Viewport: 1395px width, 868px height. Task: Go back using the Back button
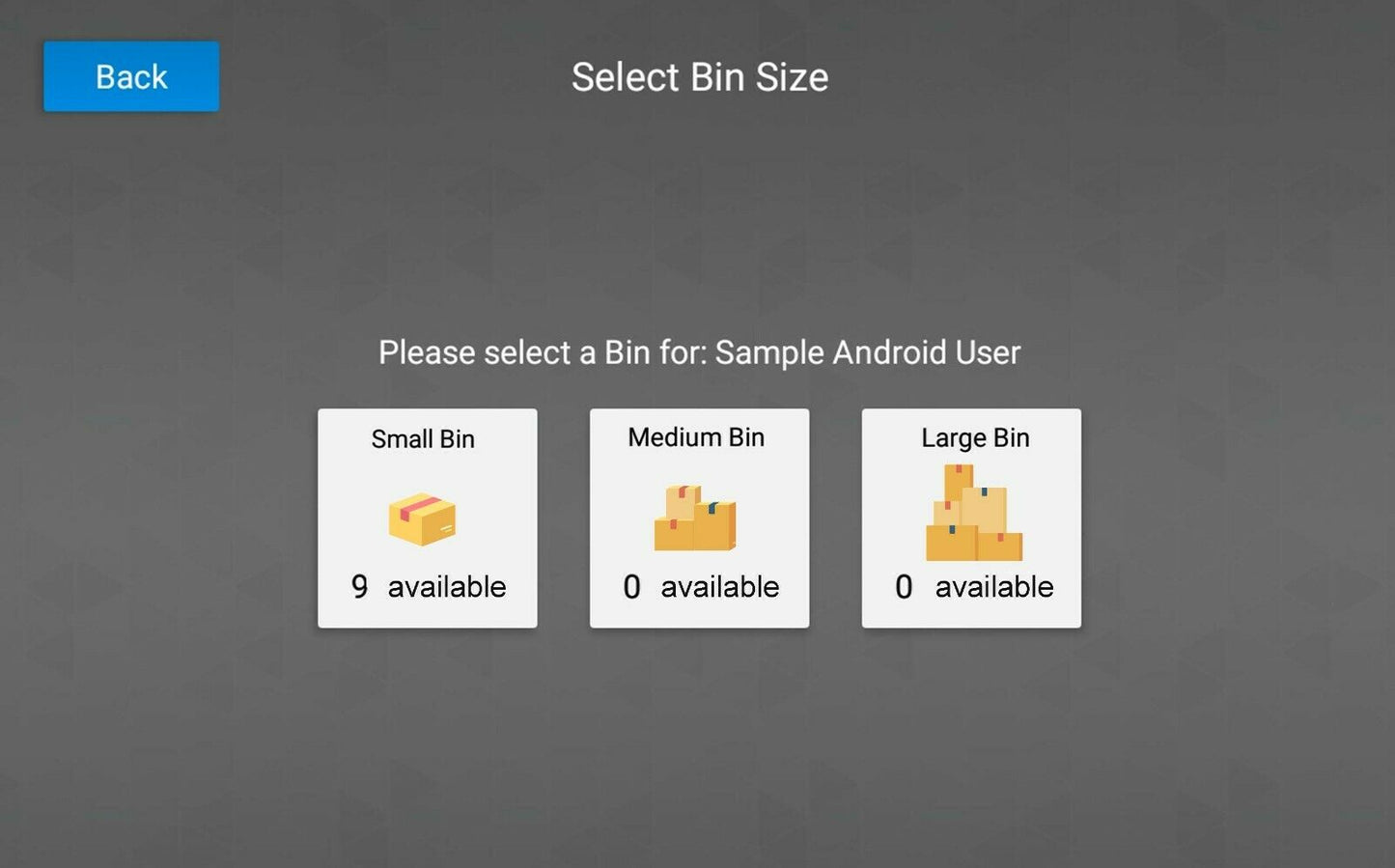[x=131, y=76]
